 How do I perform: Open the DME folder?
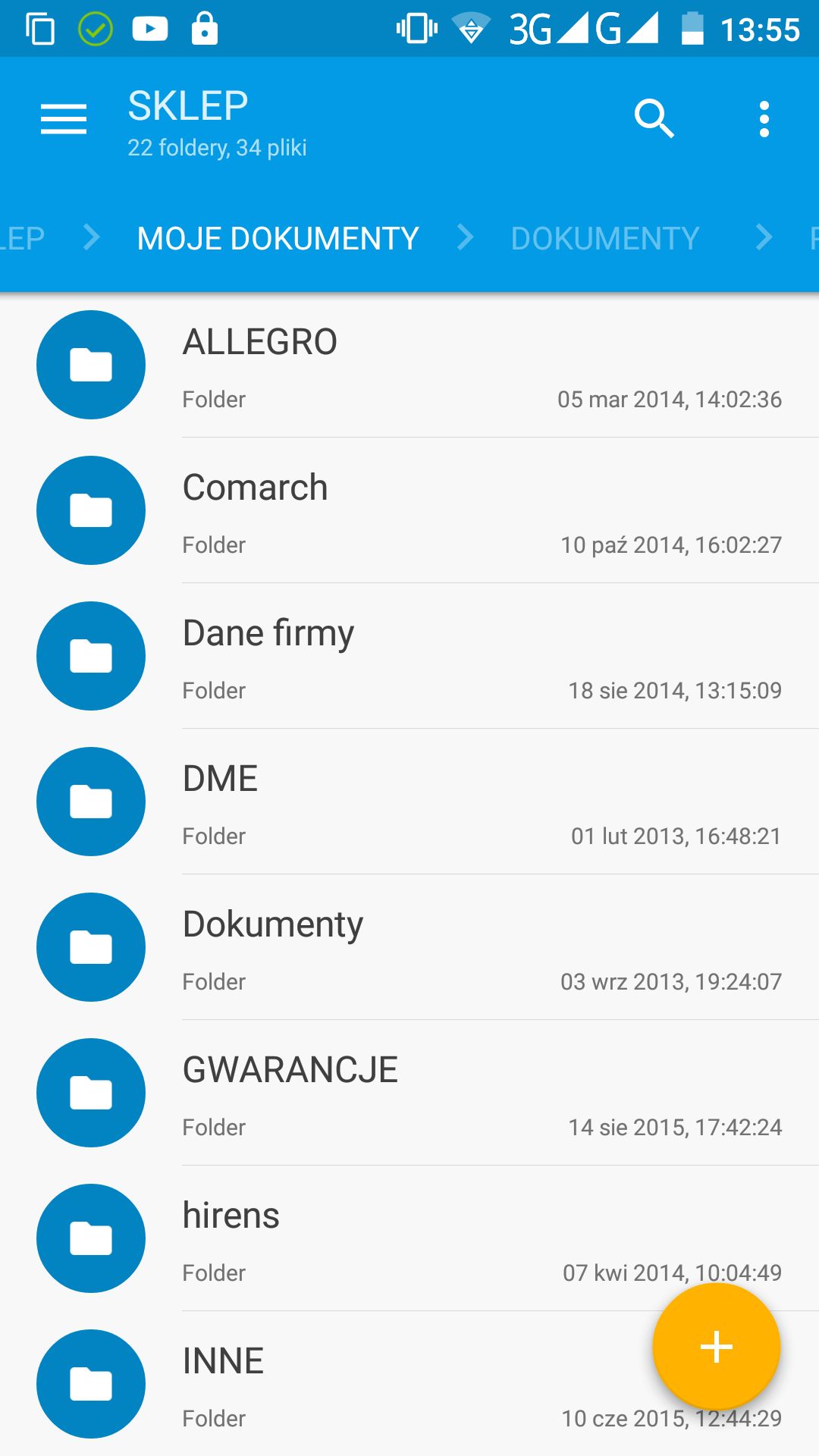click(409, 802)
